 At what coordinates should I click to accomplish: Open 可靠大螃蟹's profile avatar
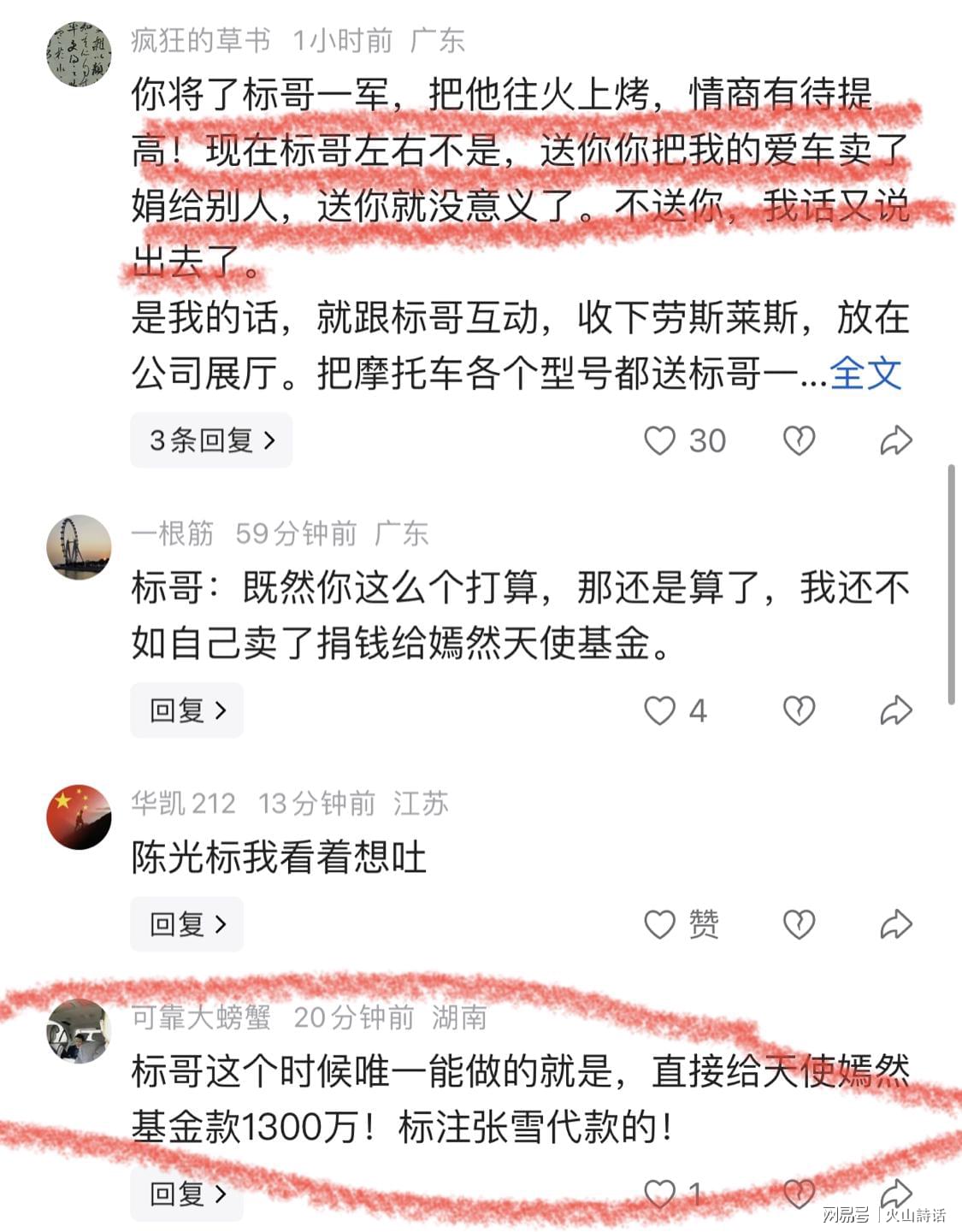[79, 1031]
